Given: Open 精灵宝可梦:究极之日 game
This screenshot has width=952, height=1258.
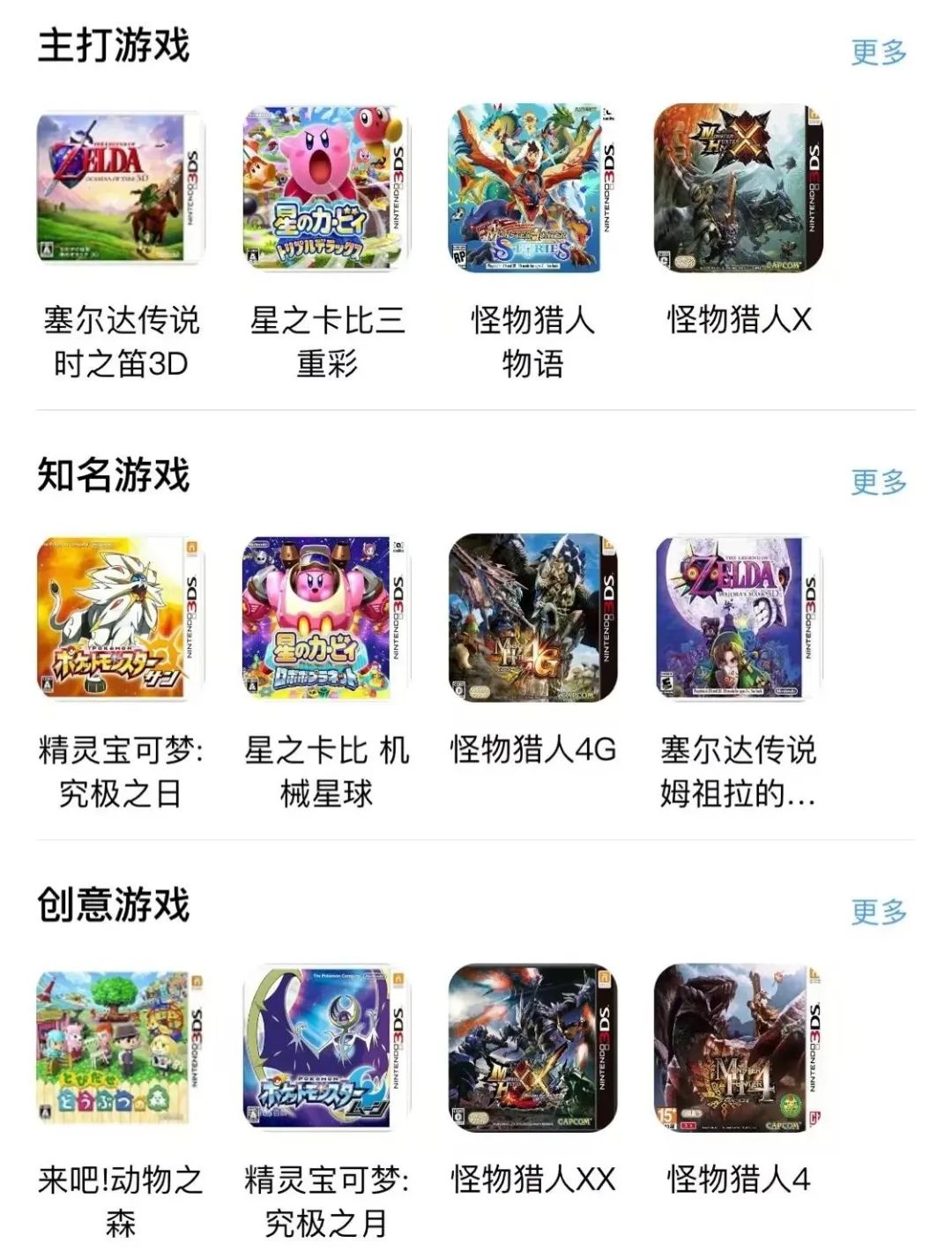Looking at the screenshot, I should pyautogui.click(x=121, y=617).
